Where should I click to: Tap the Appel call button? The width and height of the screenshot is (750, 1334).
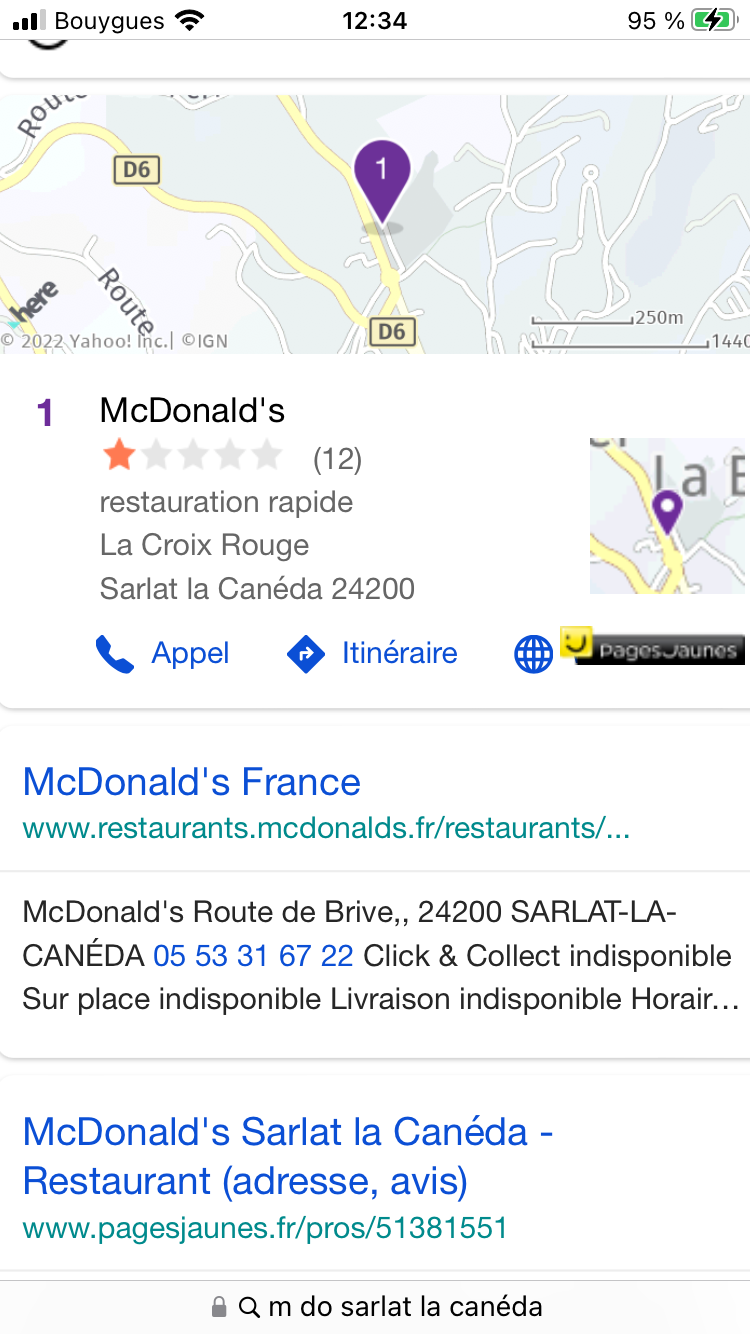click(162, 654)
